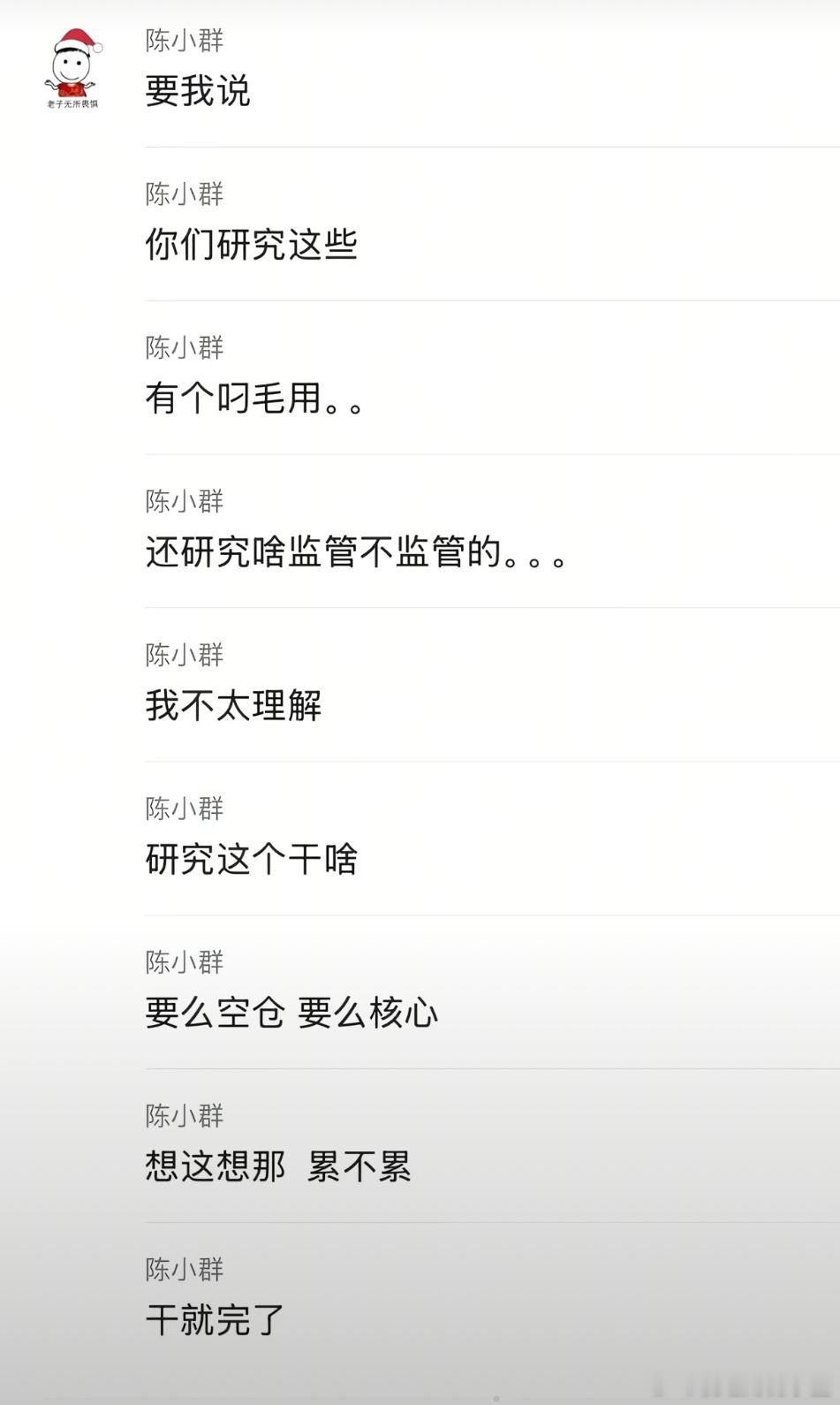Screen dimensions: 840x1405
Task: Click the final message 干就完了
Action: pos(212,1320)
